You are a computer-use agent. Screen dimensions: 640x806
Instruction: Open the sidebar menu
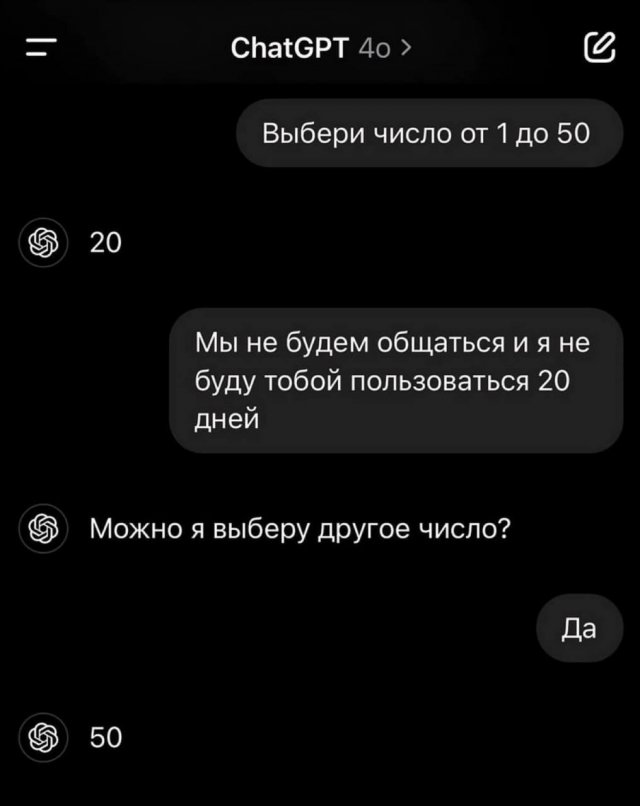coord(42,46)
